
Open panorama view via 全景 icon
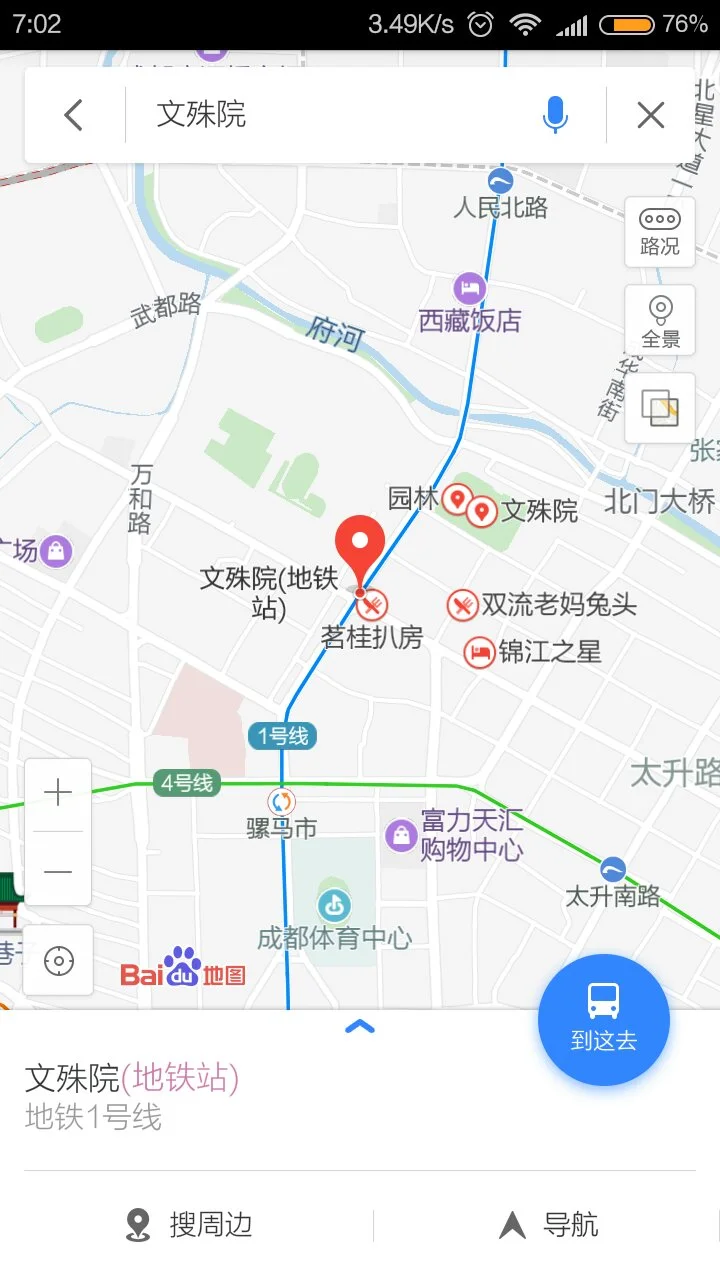pos(659,320)
